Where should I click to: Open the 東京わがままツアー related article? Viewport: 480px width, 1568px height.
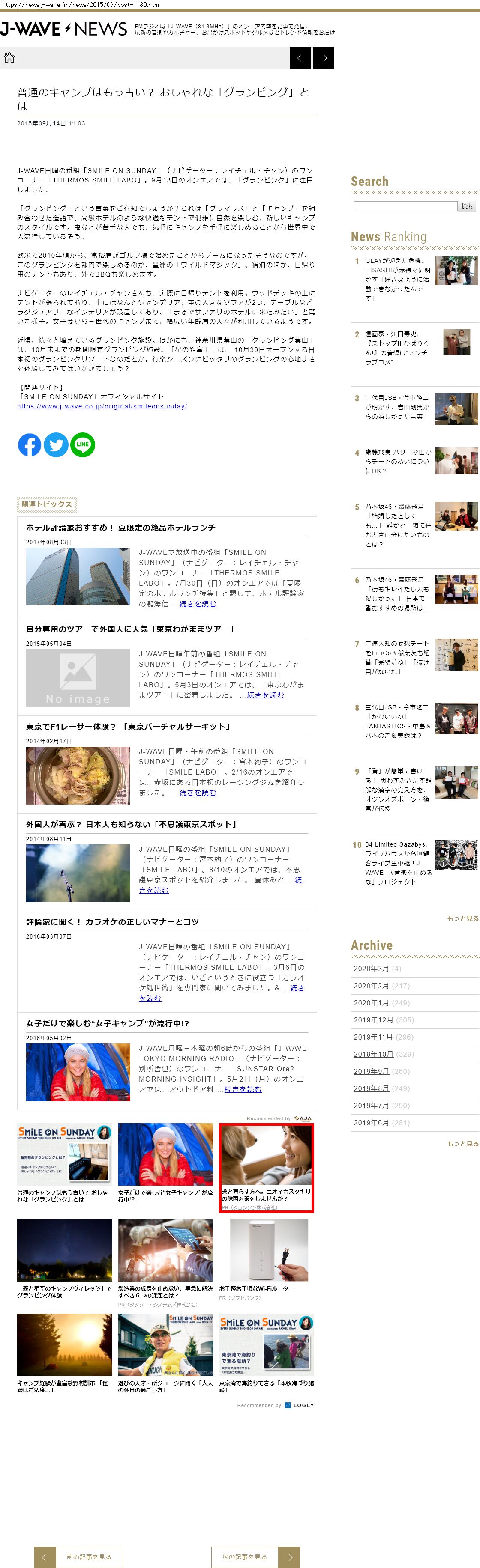pos(130,629)
